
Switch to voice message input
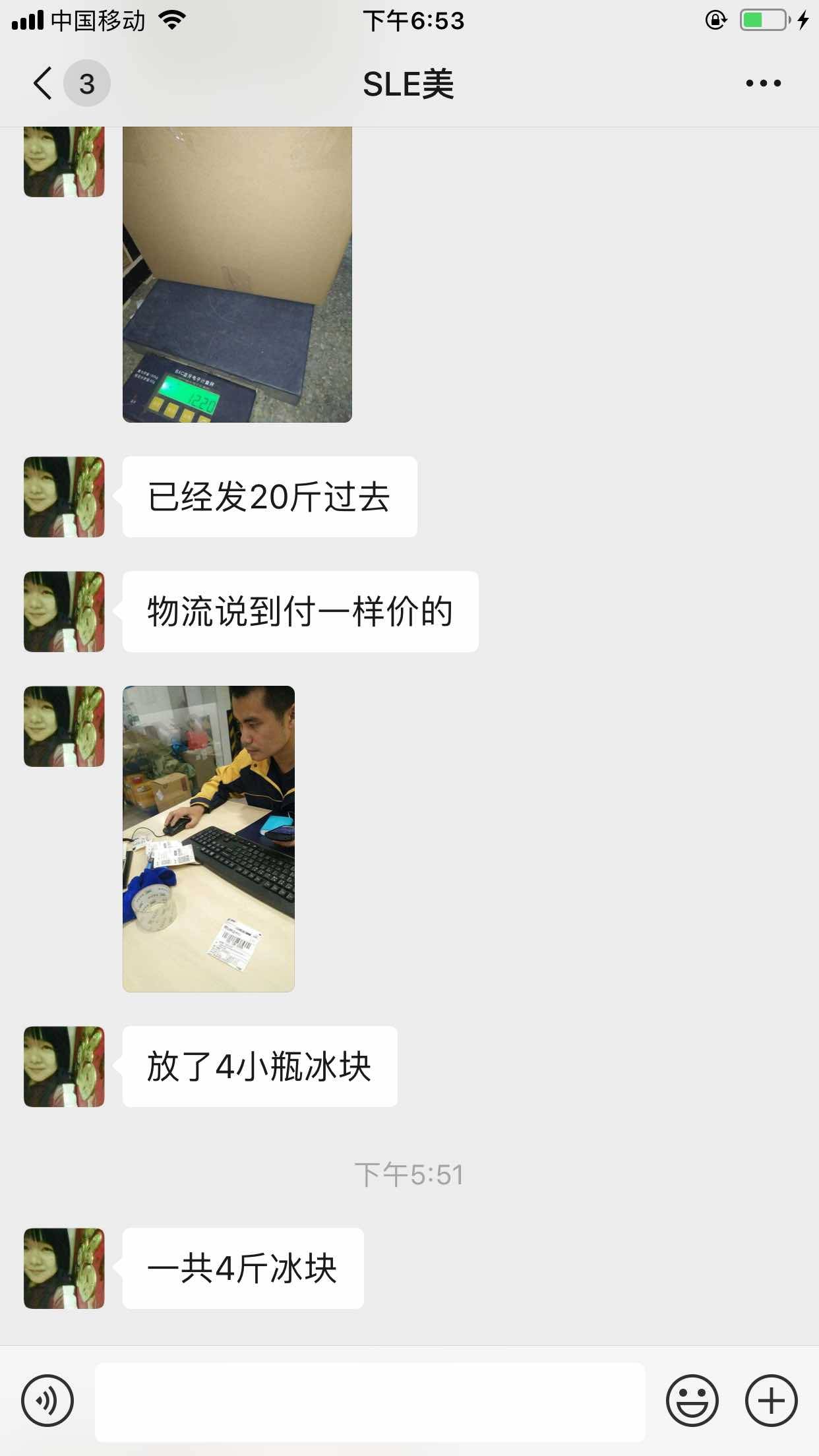pyautogui.click(x=47, y=1401)
